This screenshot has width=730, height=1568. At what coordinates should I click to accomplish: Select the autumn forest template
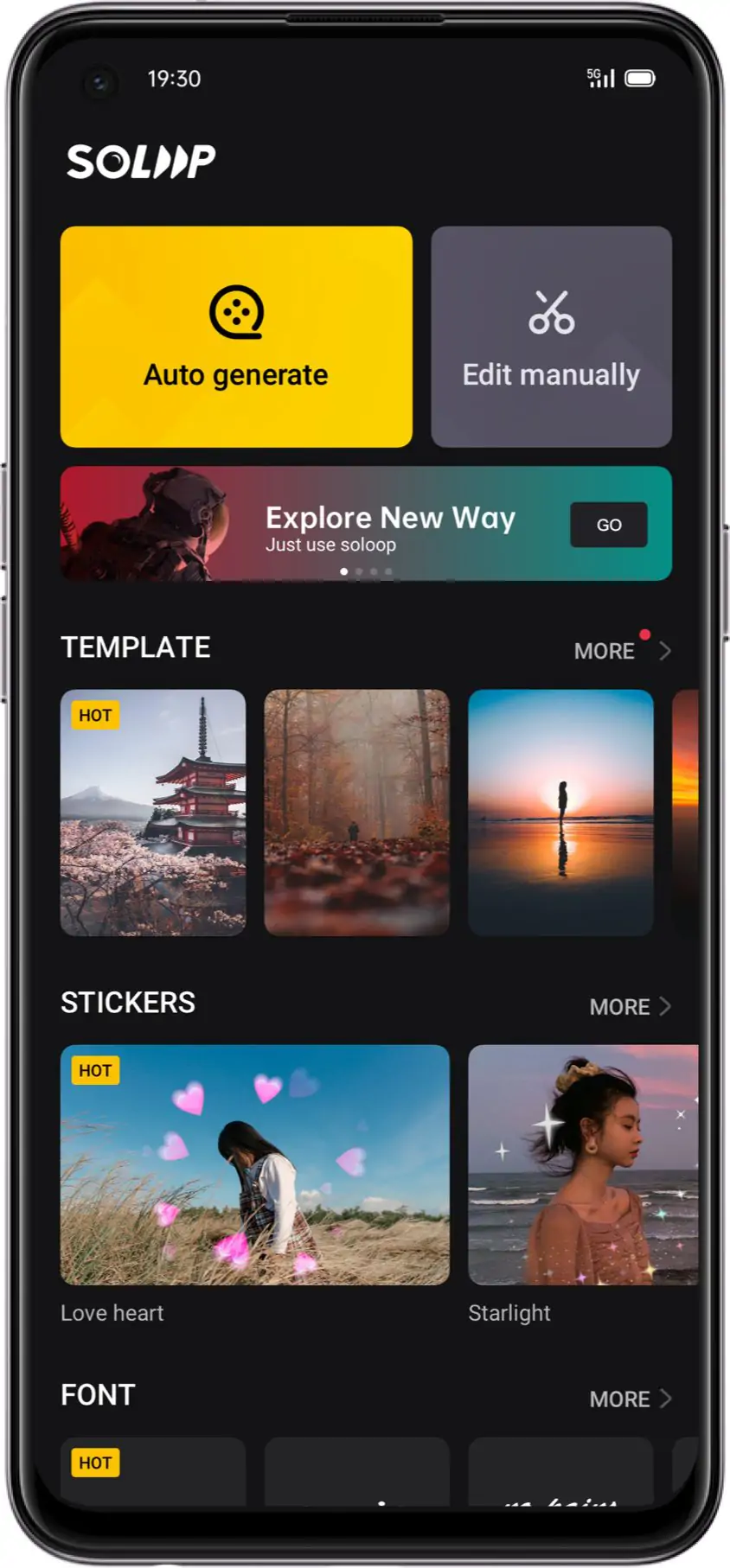click(356, 813)
